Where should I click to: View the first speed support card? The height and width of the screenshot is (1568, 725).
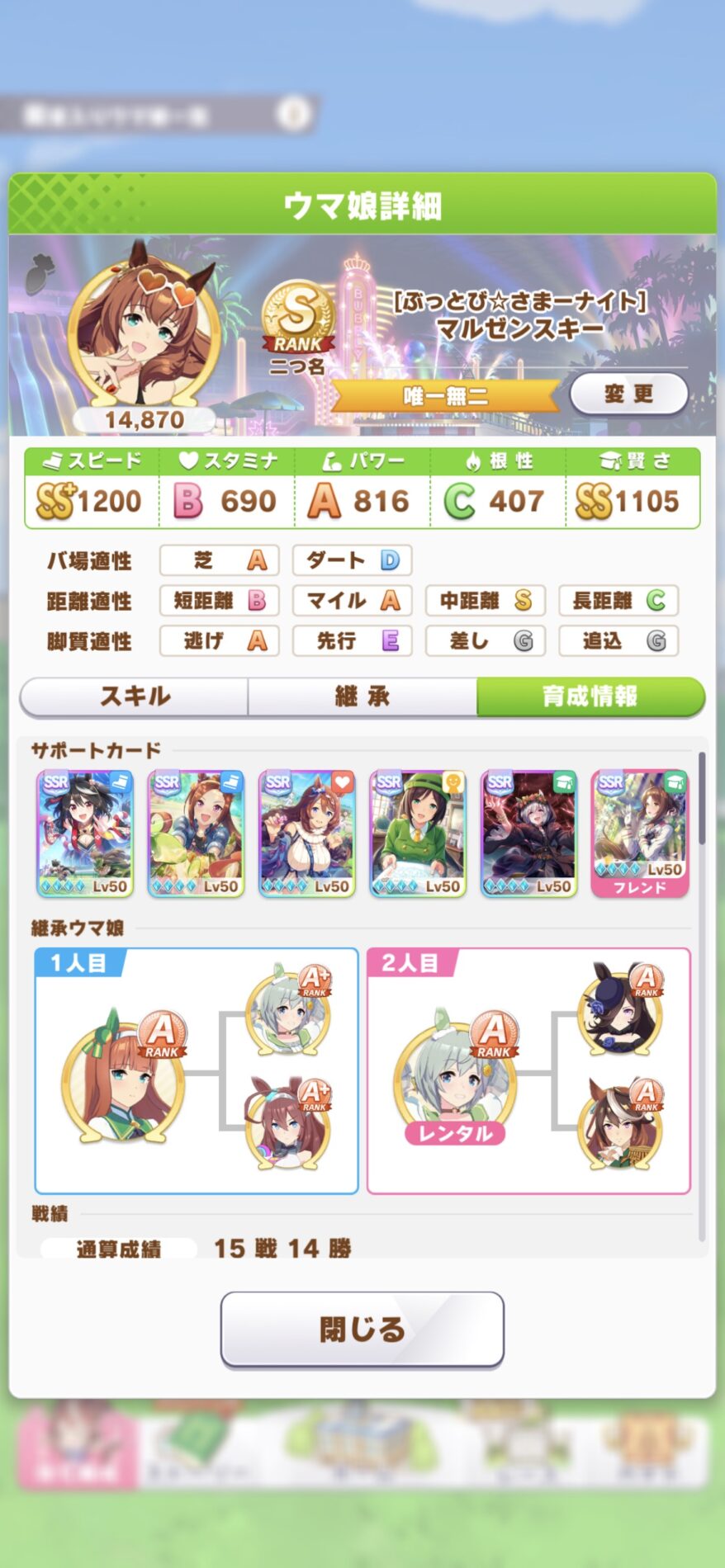click(x=85, y=834)
